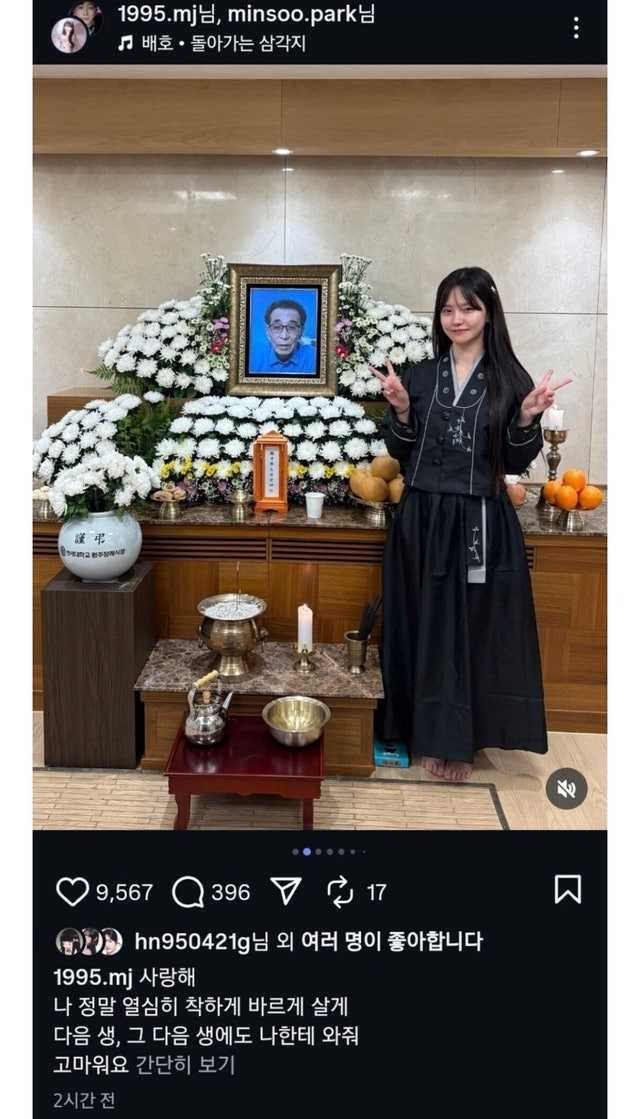Viewport: 640px width, 1119px height.
Task: Tap the profile avatar in the header
Action: pos(71,30)
